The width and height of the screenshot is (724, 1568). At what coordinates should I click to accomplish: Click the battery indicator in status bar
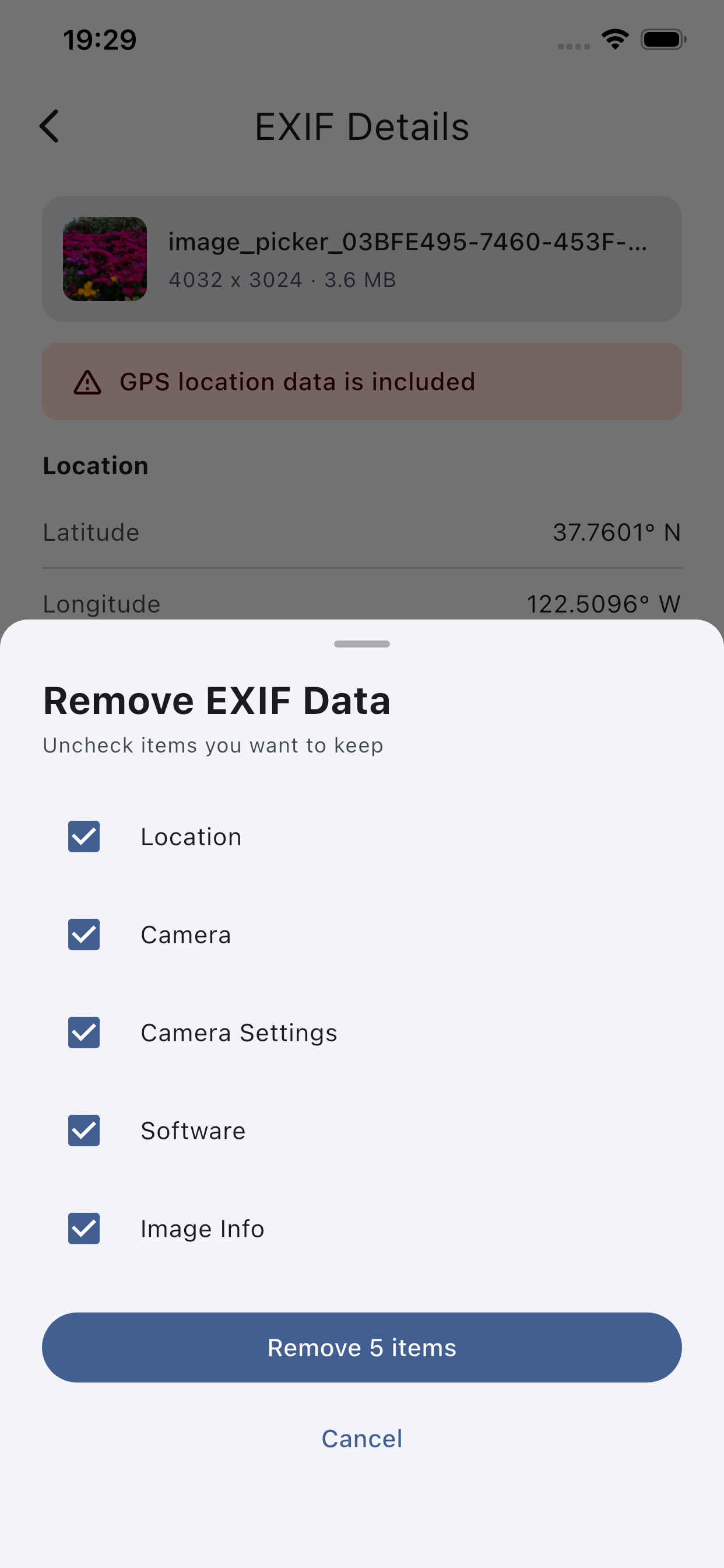(x=663, y=38)
